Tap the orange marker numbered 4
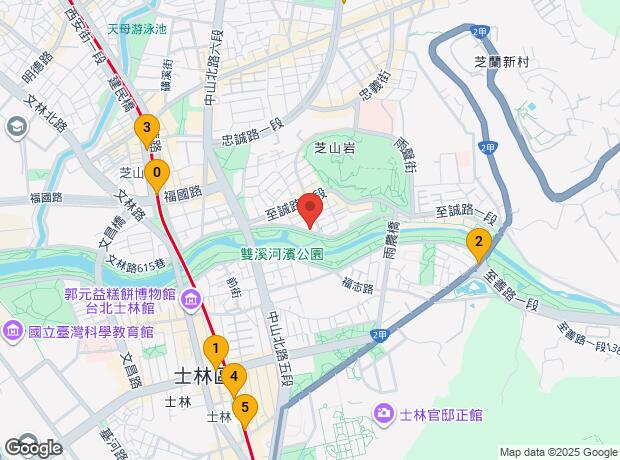Viewport: 620px width, 460px height. click(x=233, y=377)
